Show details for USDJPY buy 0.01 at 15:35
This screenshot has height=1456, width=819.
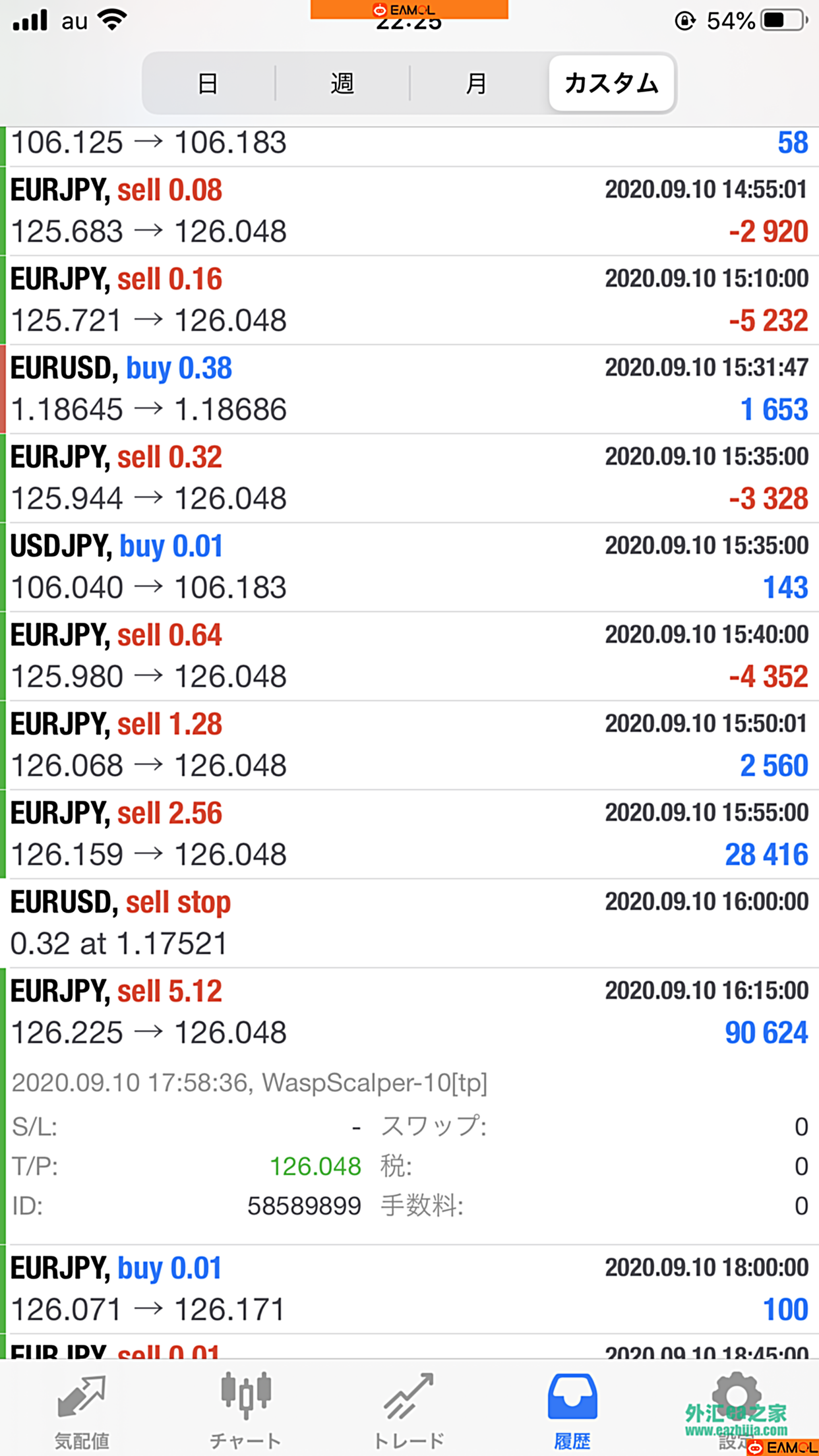coord(409,567)
